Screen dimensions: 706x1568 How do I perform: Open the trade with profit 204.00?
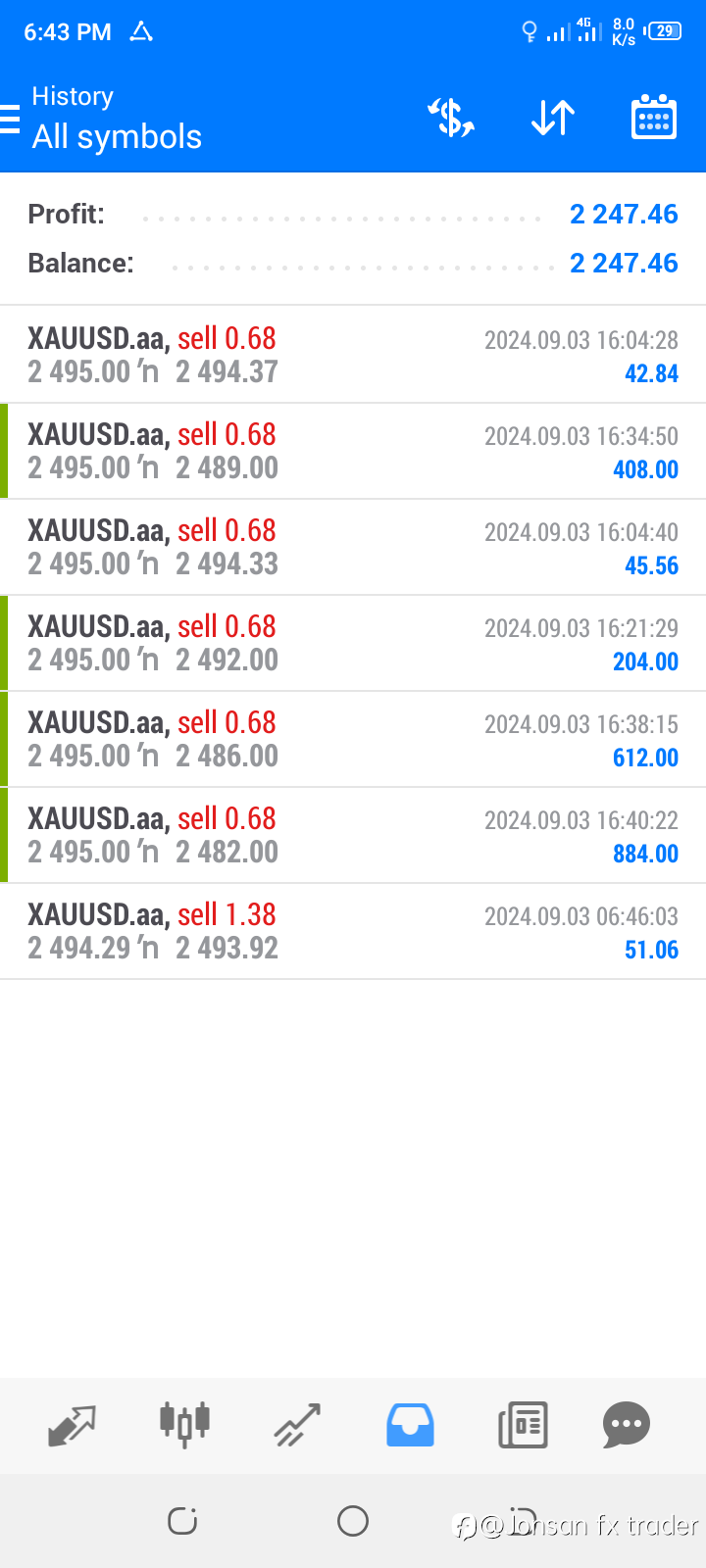(353, 643)
